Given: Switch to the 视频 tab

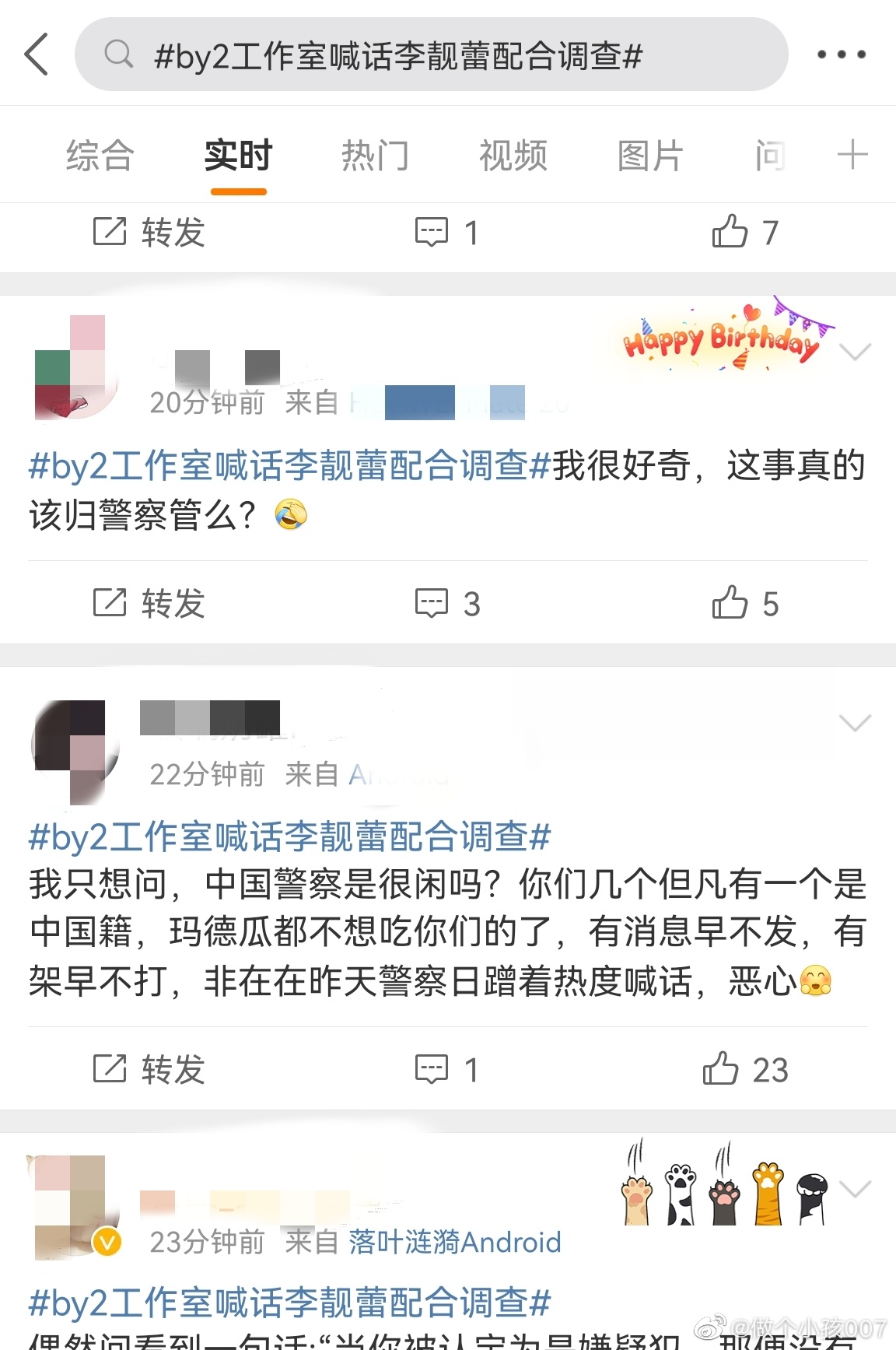Looking at the screenshot, I should (x=513, y=155).
